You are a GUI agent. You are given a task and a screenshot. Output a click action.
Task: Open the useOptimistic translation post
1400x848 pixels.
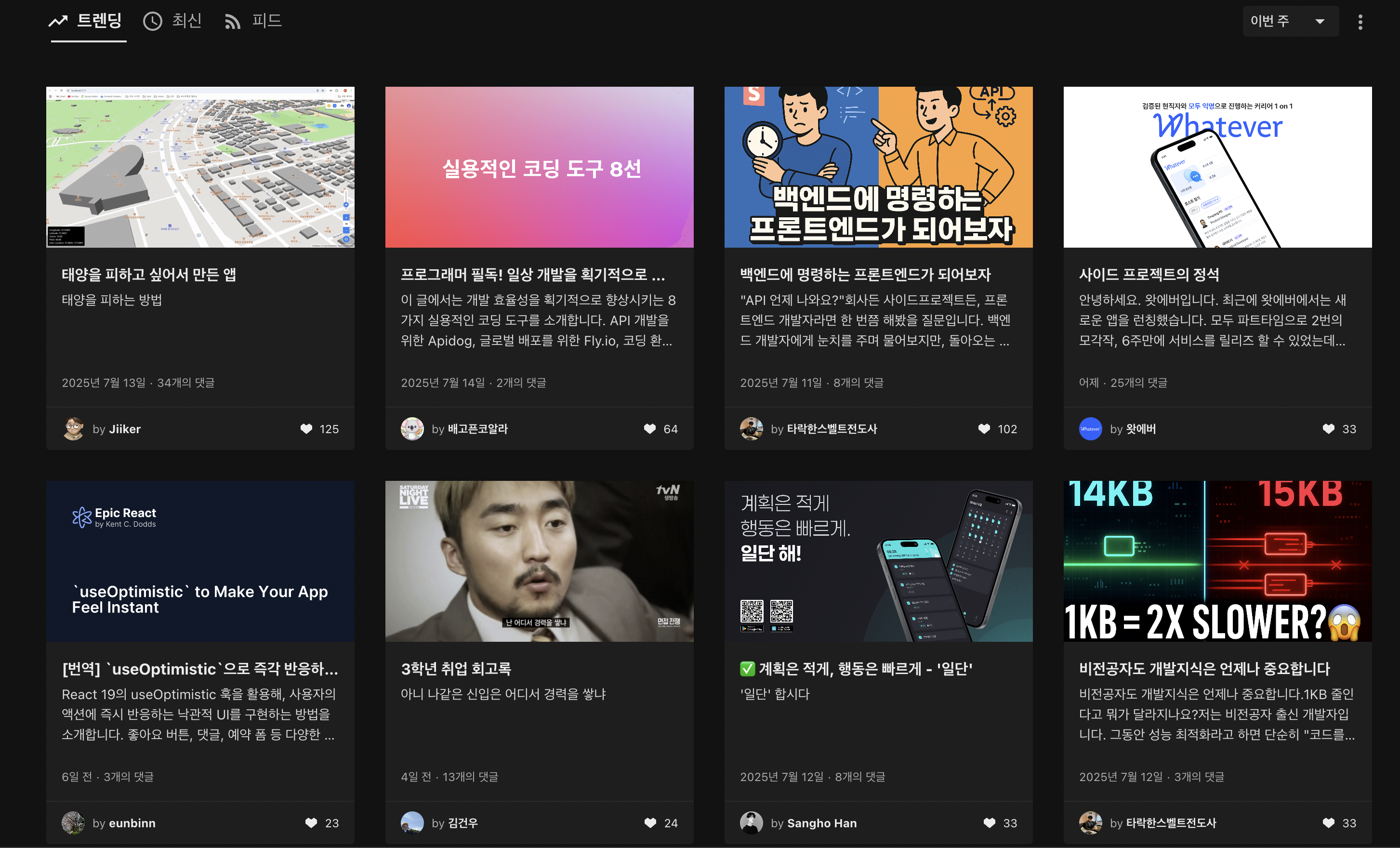[200, 669]
